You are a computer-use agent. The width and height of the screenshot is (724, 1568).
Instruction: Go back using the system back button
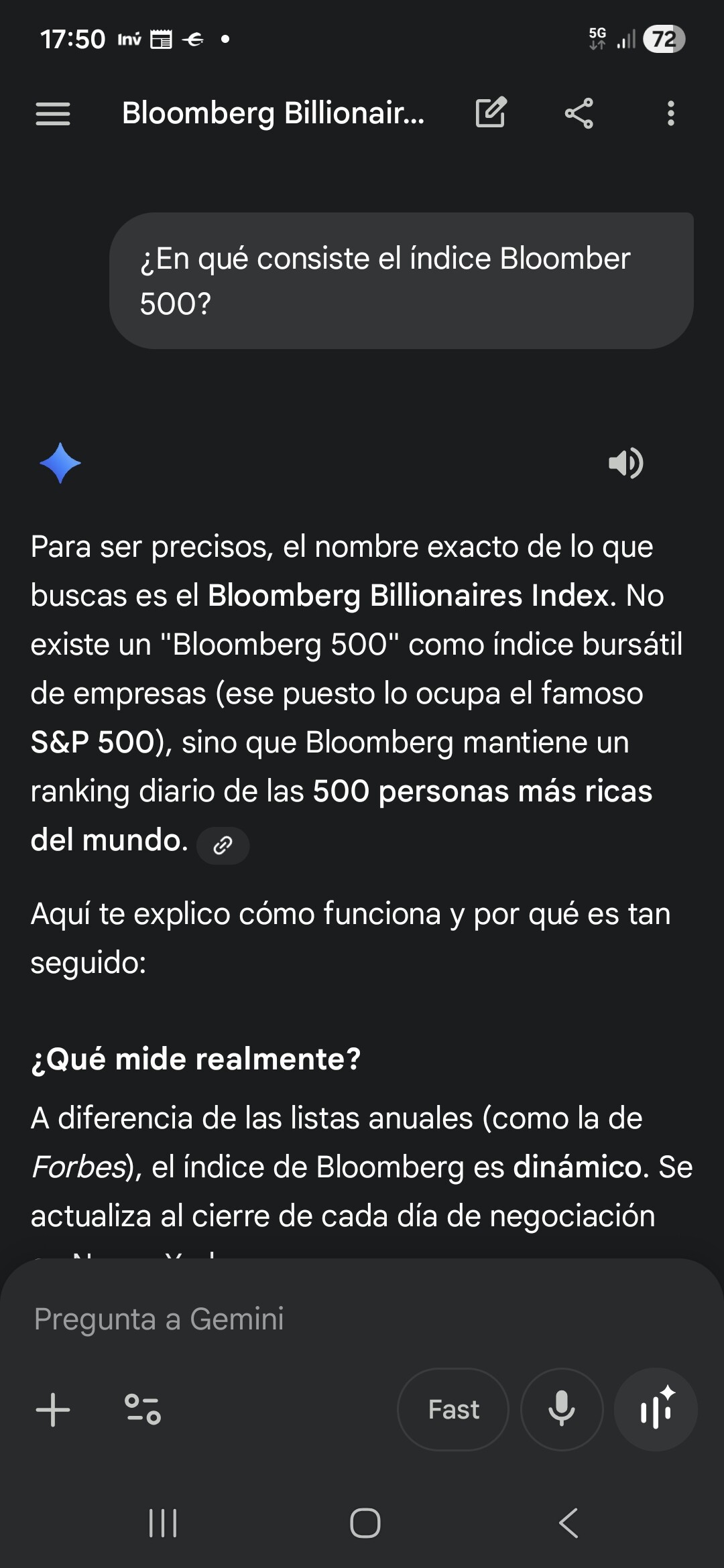point(568,1523)
